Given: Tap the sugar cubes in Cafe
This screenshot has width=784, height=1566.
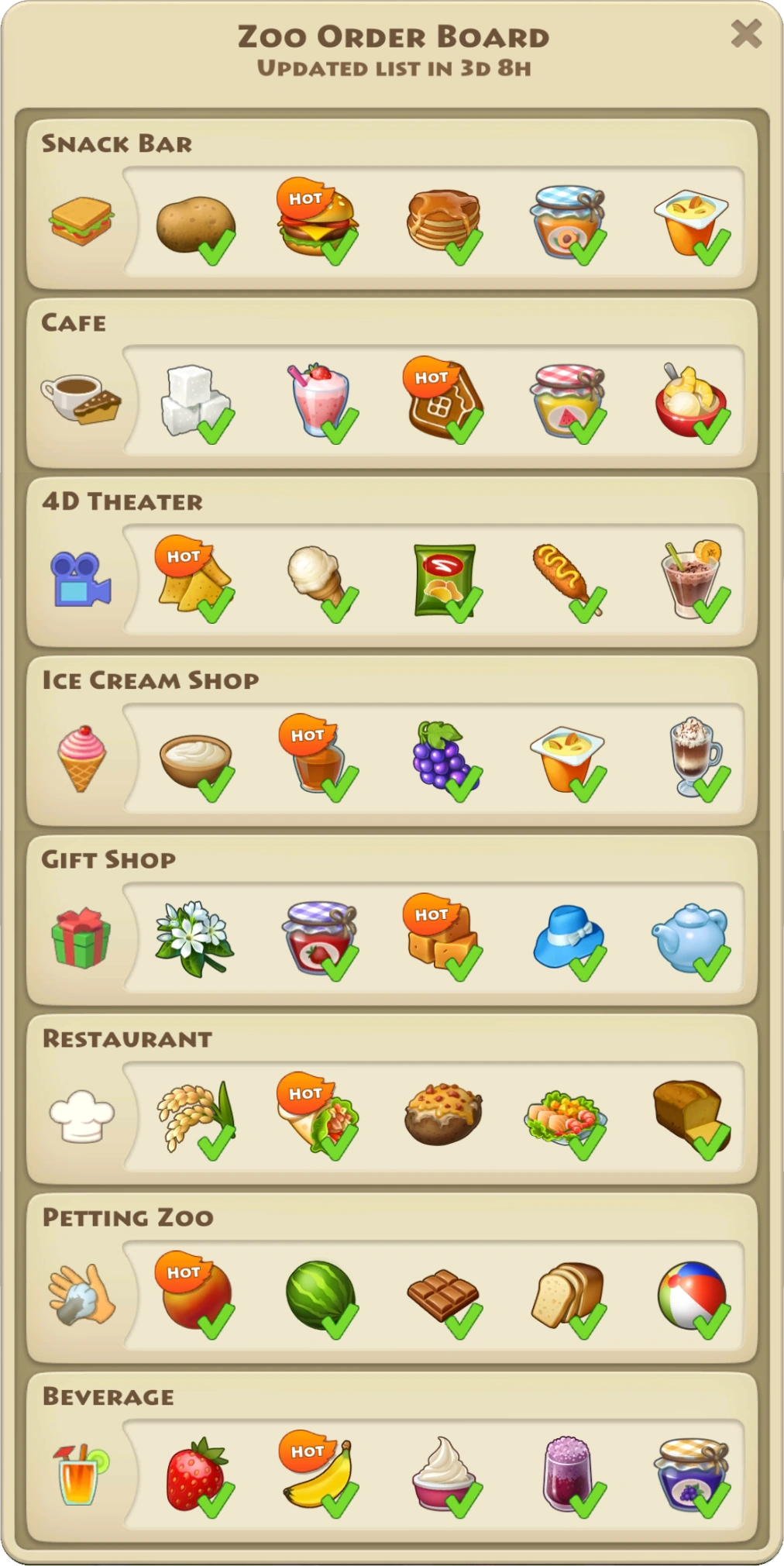Looking at the screenshot, I should coord(195,401).
